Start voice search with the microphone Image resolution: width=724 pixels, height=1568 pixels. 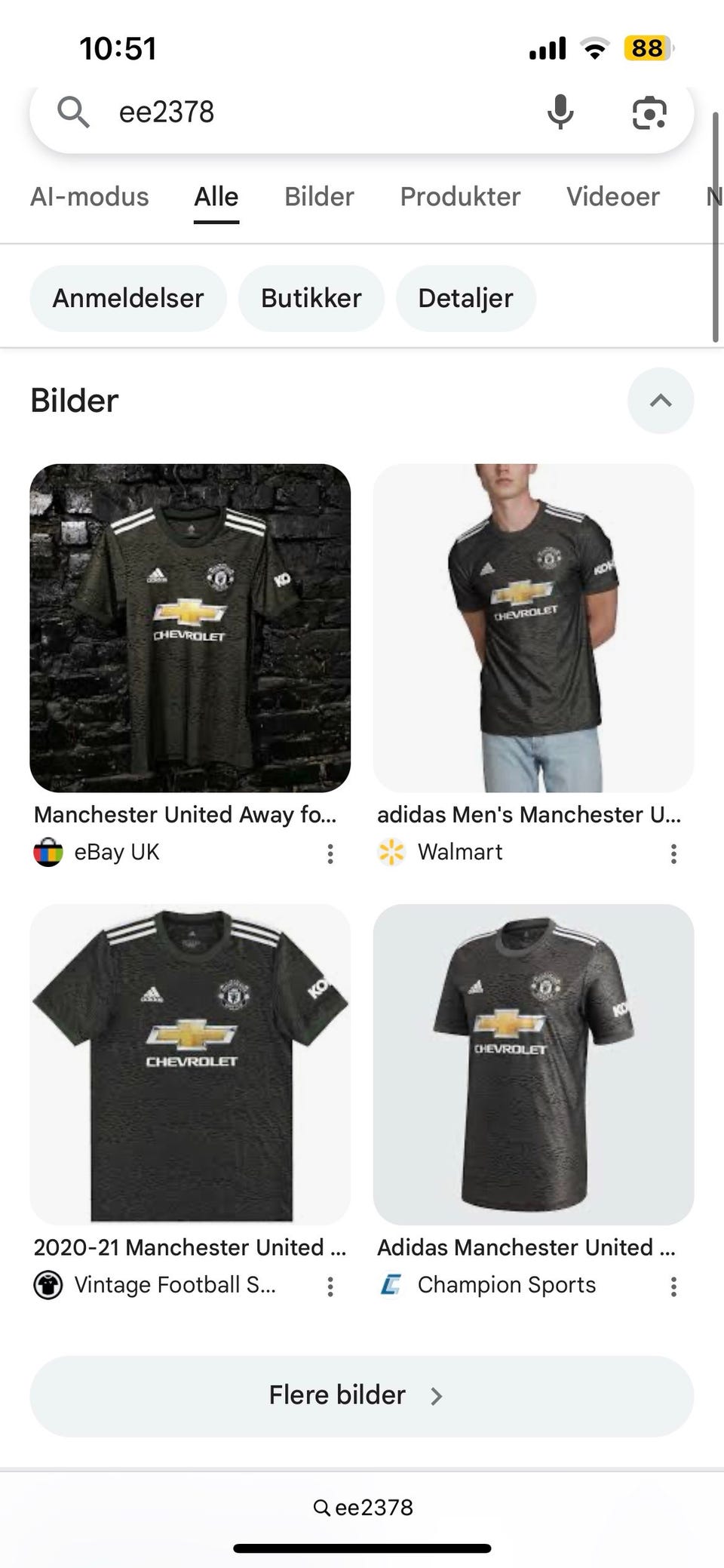point(560,112)
